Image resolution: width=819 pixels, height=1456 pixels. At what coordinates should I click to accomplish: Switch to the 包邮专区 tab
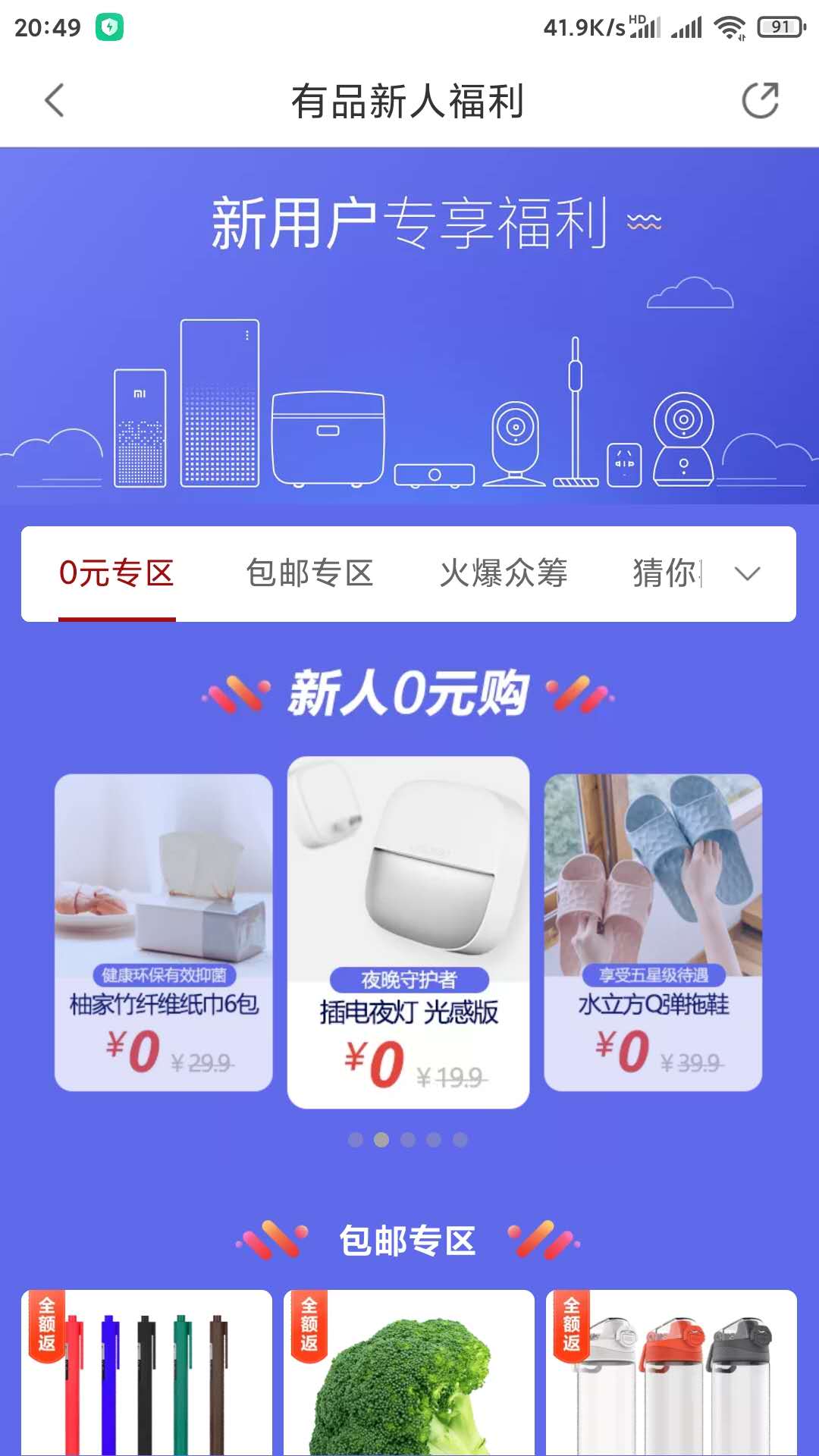309,574
